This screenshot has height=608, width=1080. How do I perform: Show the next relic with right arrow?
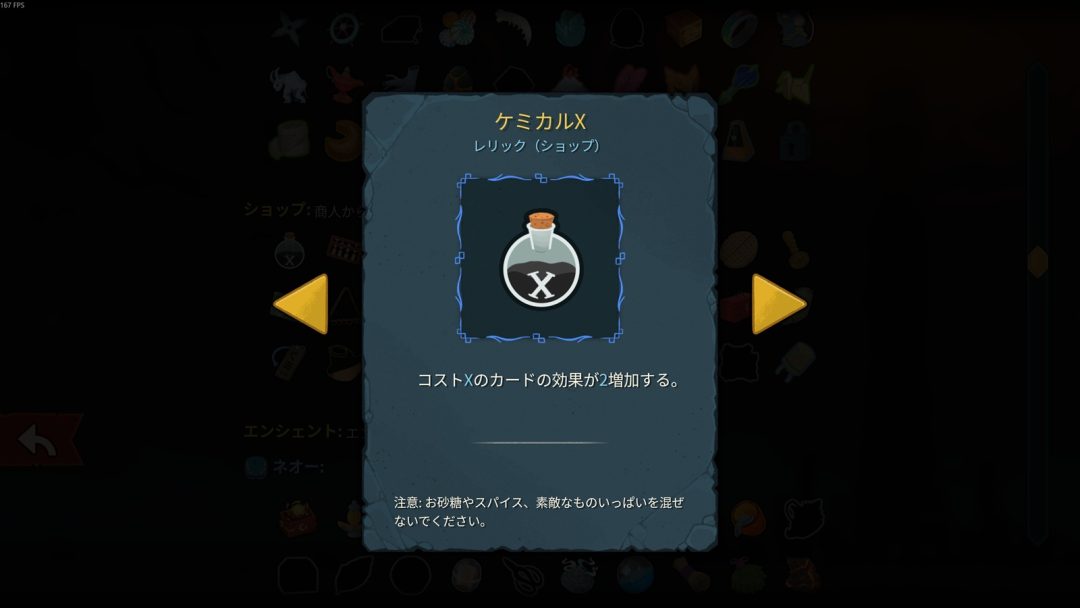pos(776,304)
